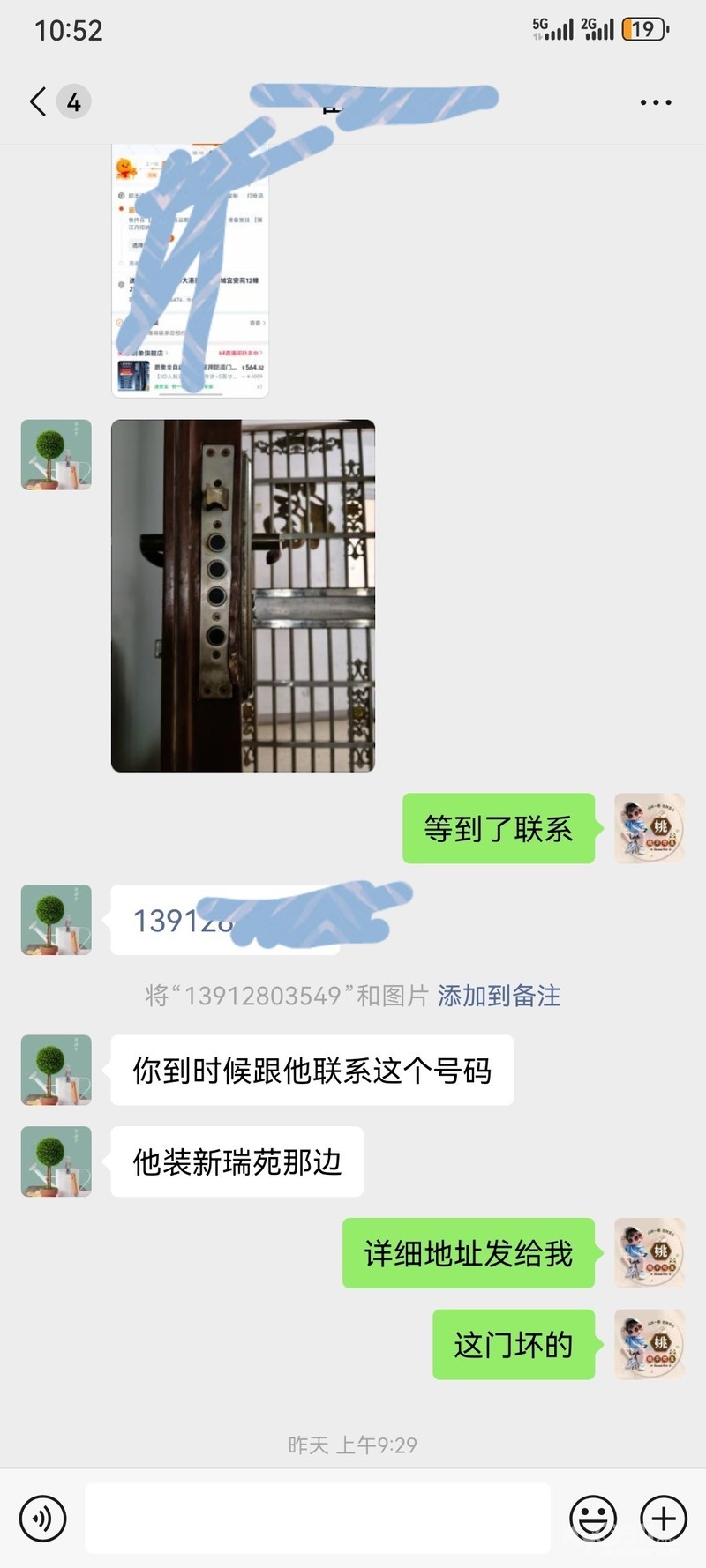Image resolution: width=706 pixels, height=1568 pixels.
Task: Open the emoji sticker panel
Action: [593, 1518]
